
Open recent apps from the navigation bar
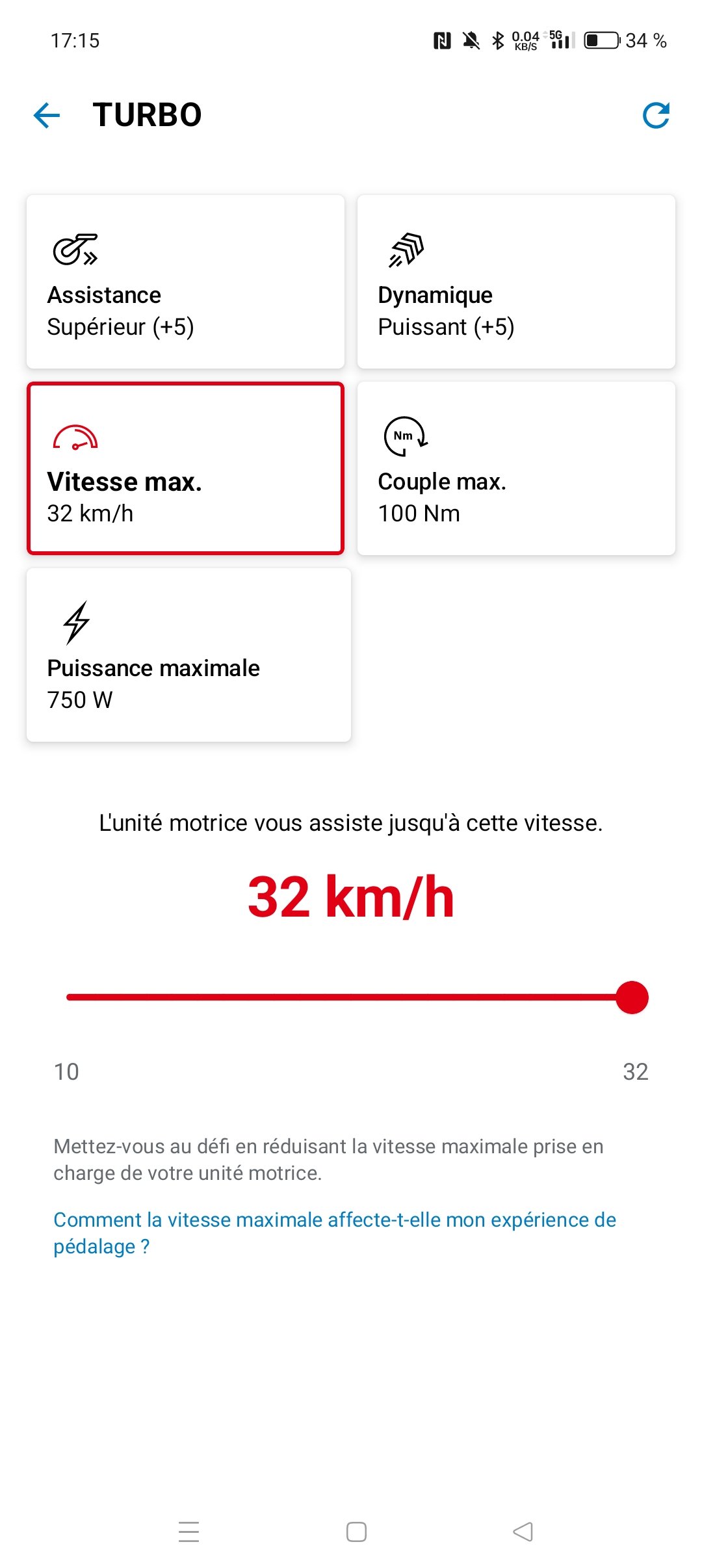[x=188, y=1532]
